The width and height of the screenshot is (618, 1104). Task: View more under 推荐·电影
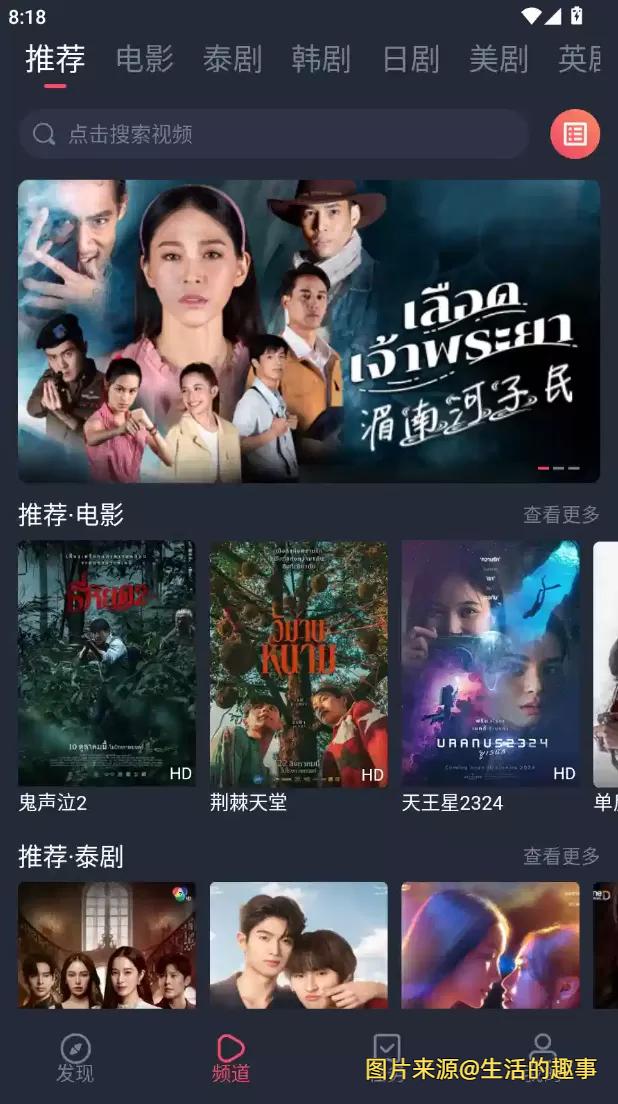(561, 515)
